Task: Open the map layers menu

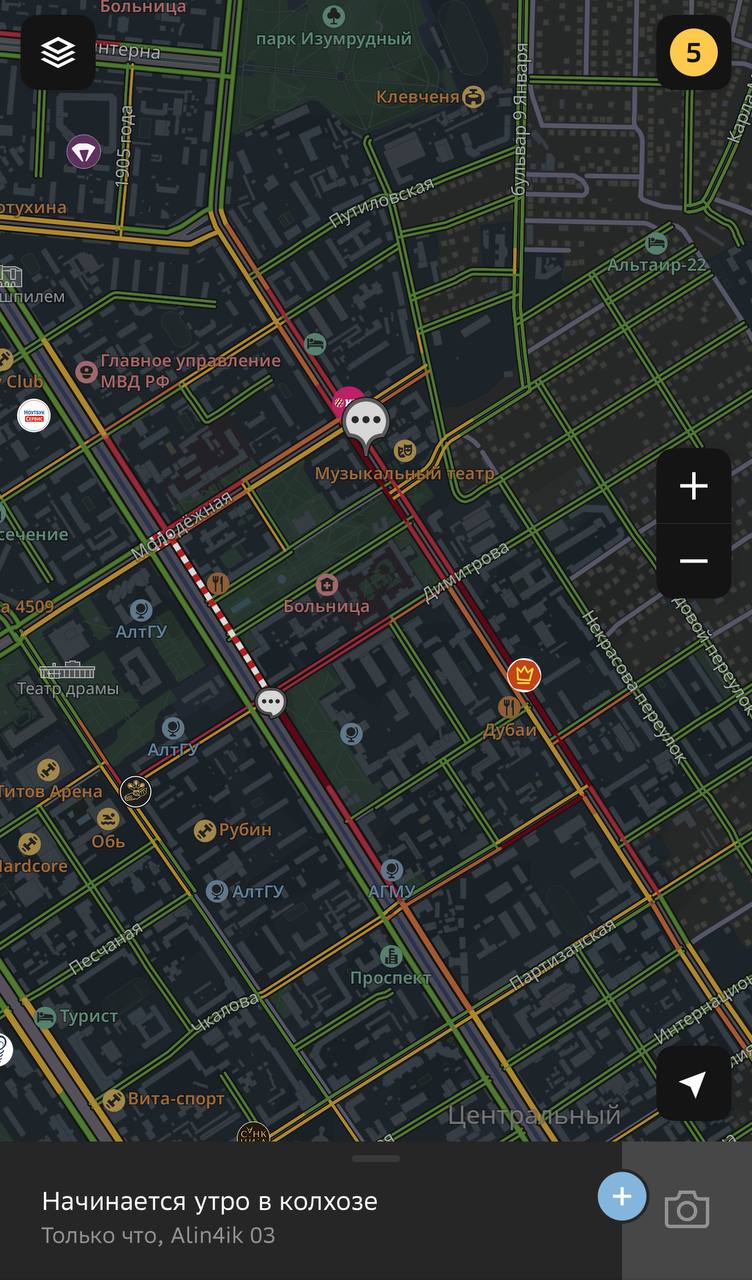Action: (58, 52)
